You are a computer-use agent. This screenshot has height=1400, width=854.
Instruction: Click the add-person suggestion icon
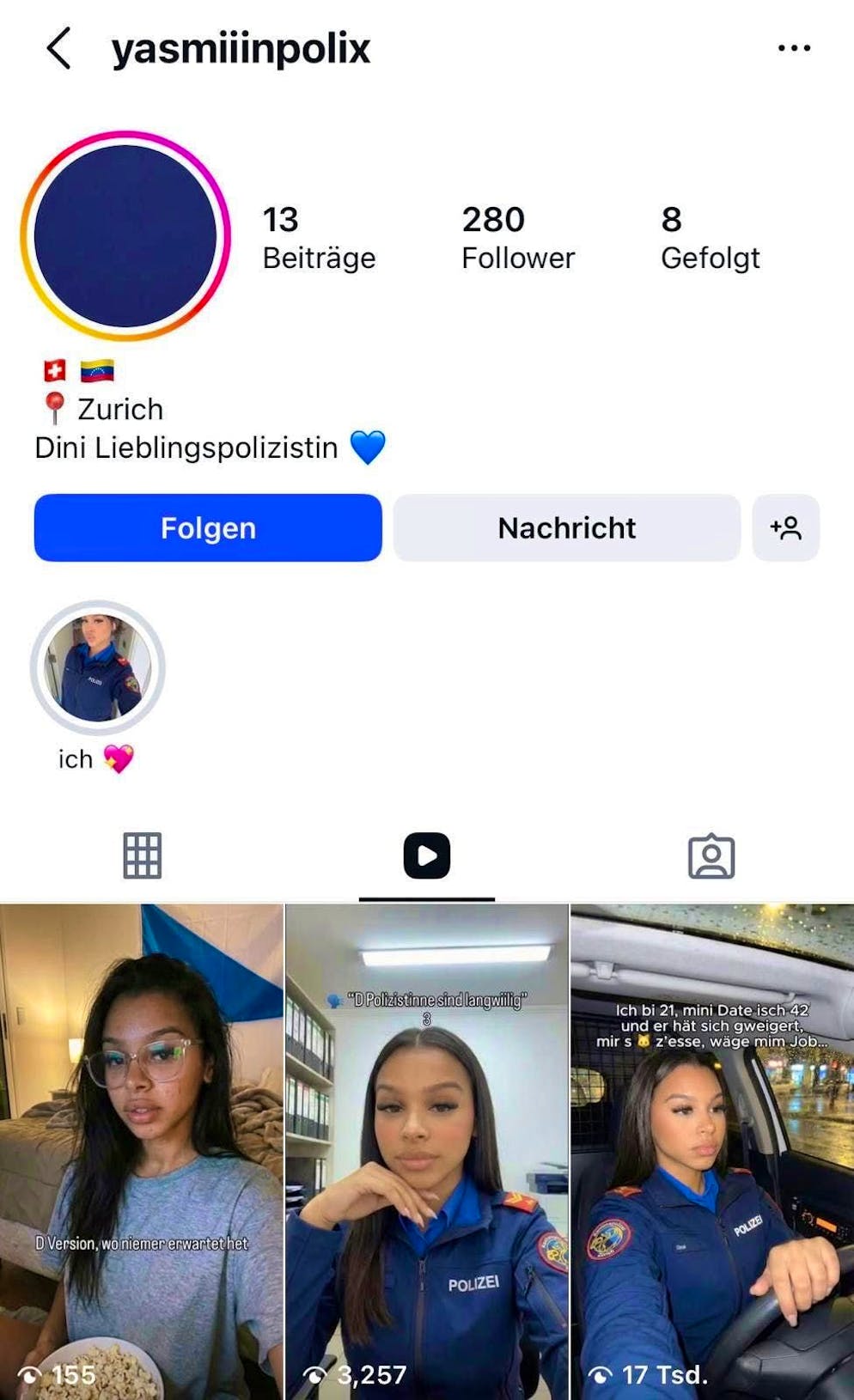click(x=787, y=528)
